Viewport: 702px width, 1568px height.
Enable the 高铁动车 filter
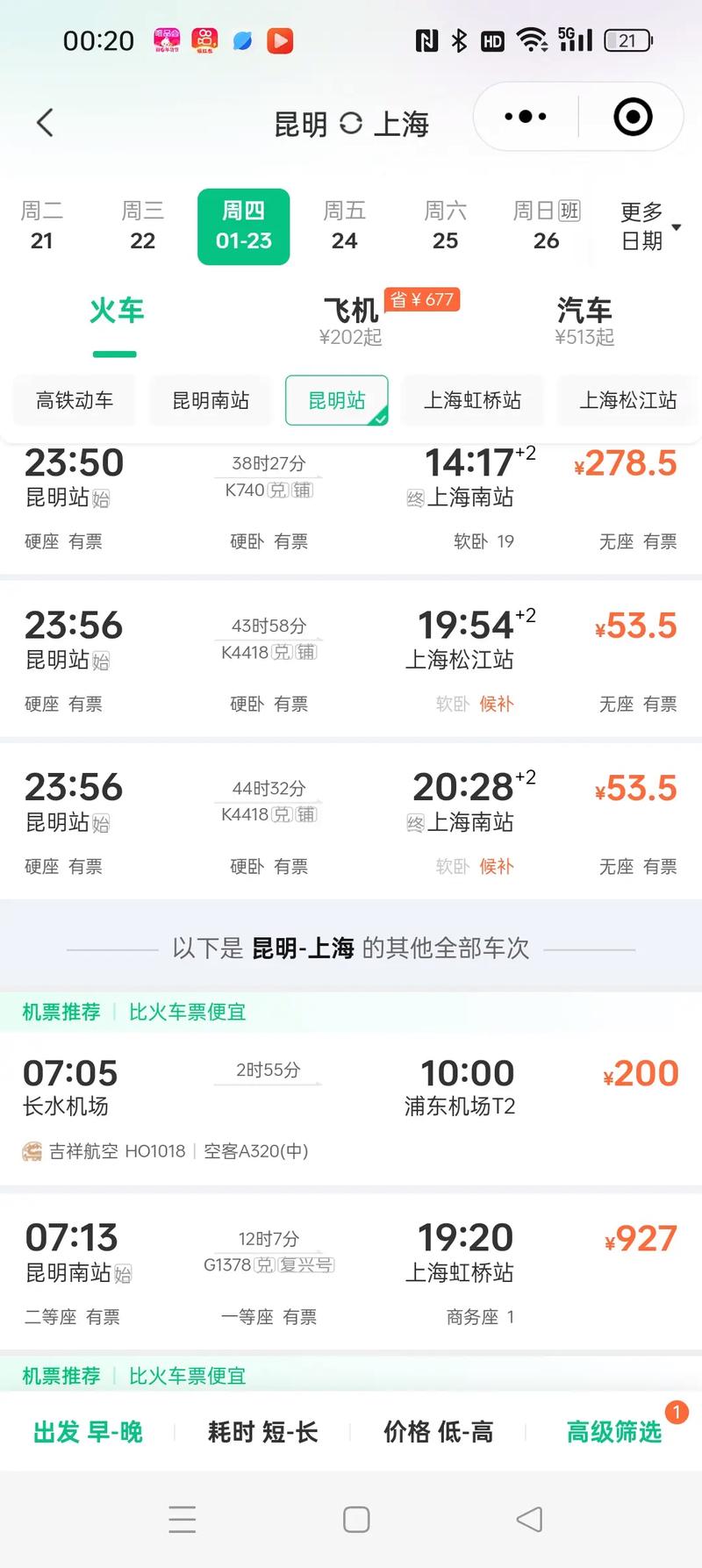point(75,400)
